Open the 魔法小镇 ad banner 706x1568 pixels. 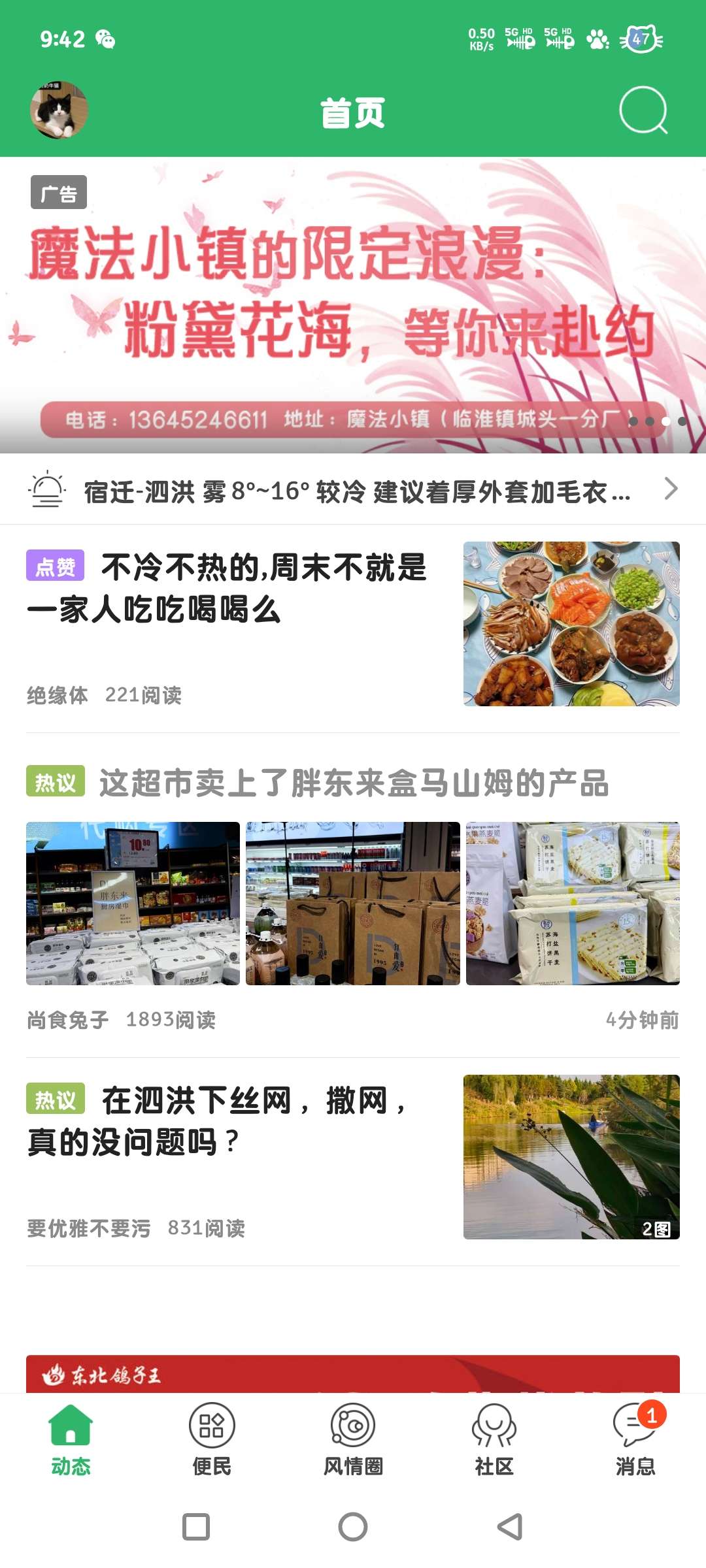353,304
